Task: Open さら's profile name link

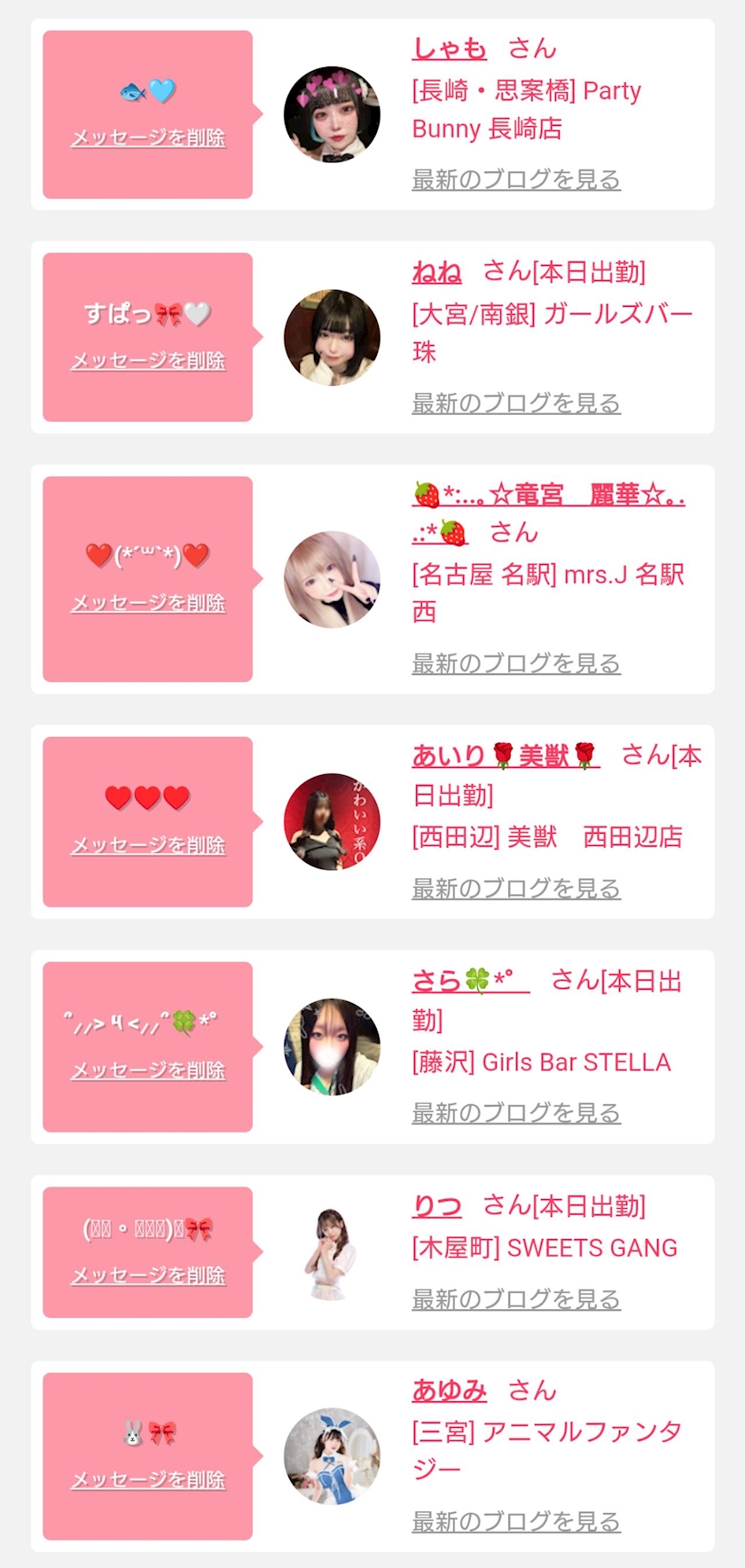Action: click(x=471, y=981)
